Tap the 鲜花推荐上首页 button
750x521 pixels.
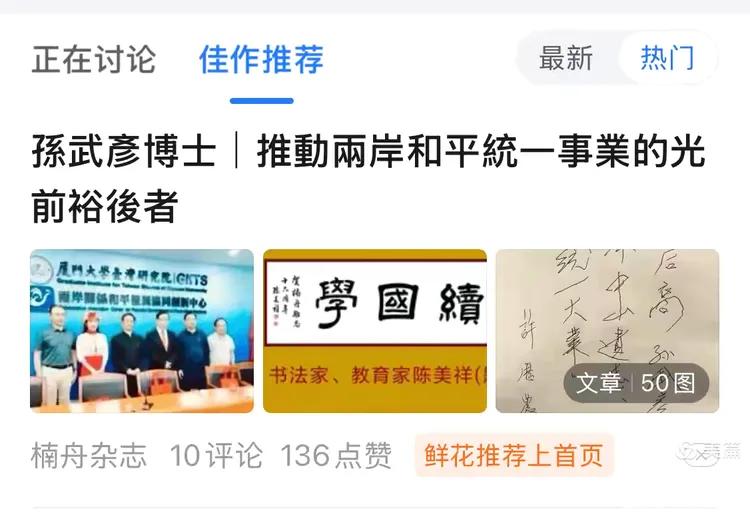(x=514, y=457)
